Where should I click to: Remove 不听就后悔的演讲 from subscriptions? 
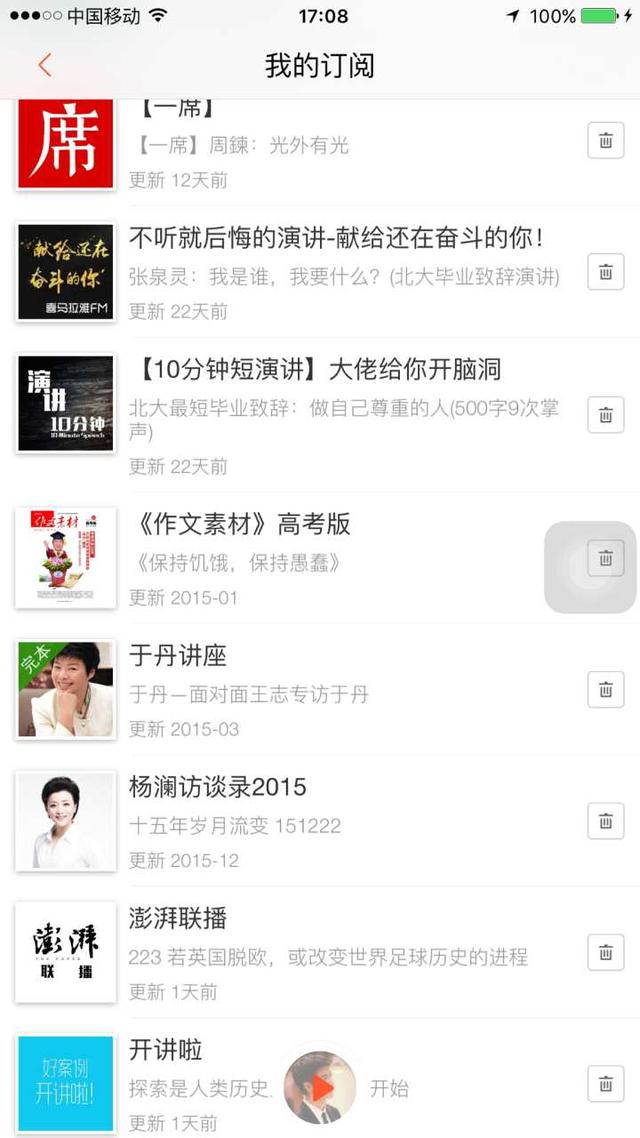pyautogui.click(x=605, y=272)
